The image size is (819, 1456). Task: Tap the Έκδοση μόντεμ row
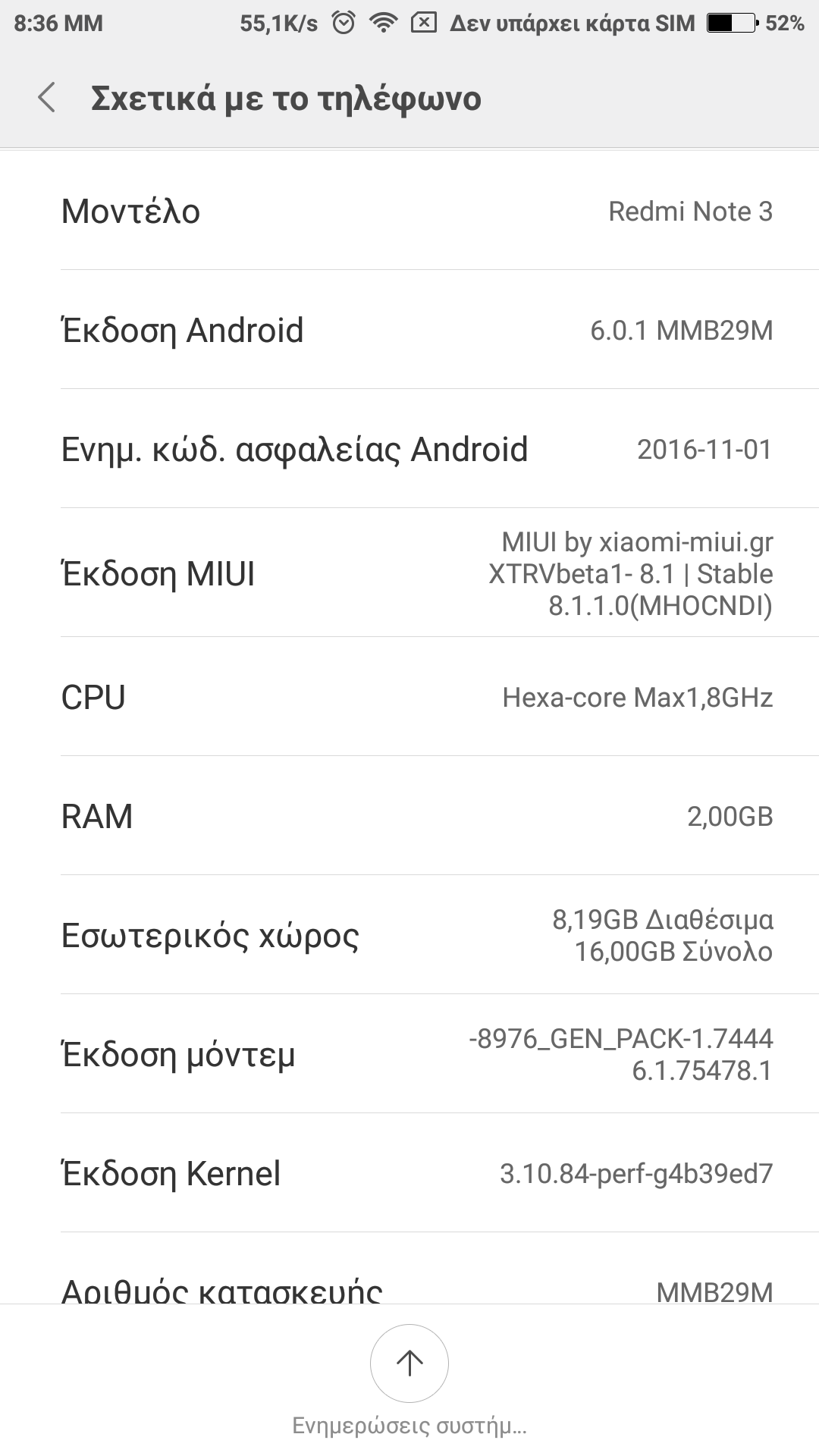(409, 1054)
